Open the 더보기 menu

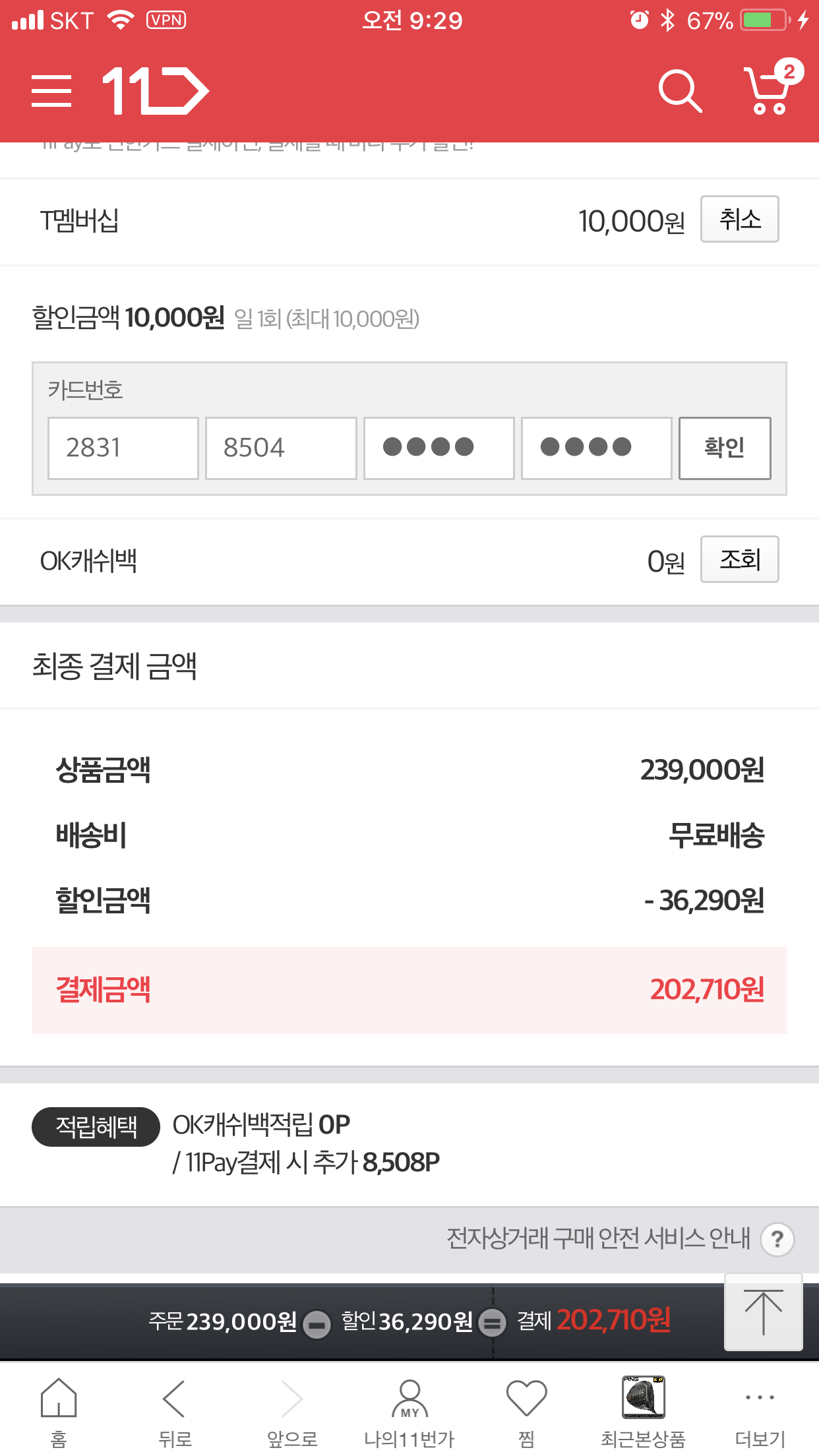[x=760, y=1411]
